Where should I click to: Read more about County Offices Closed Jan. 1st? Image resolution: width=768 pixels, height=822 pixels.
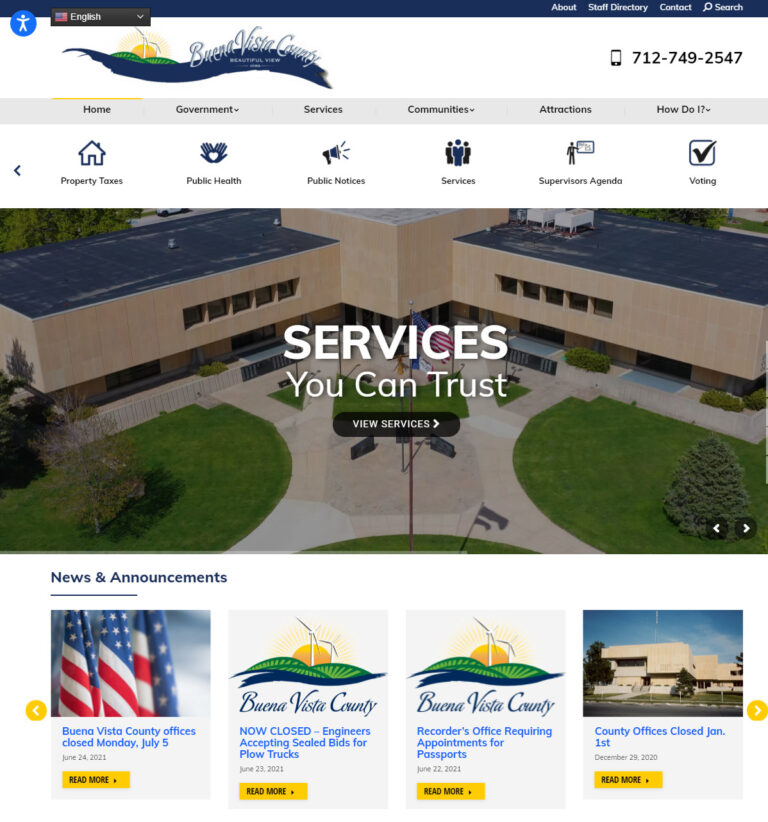point(628,780)
